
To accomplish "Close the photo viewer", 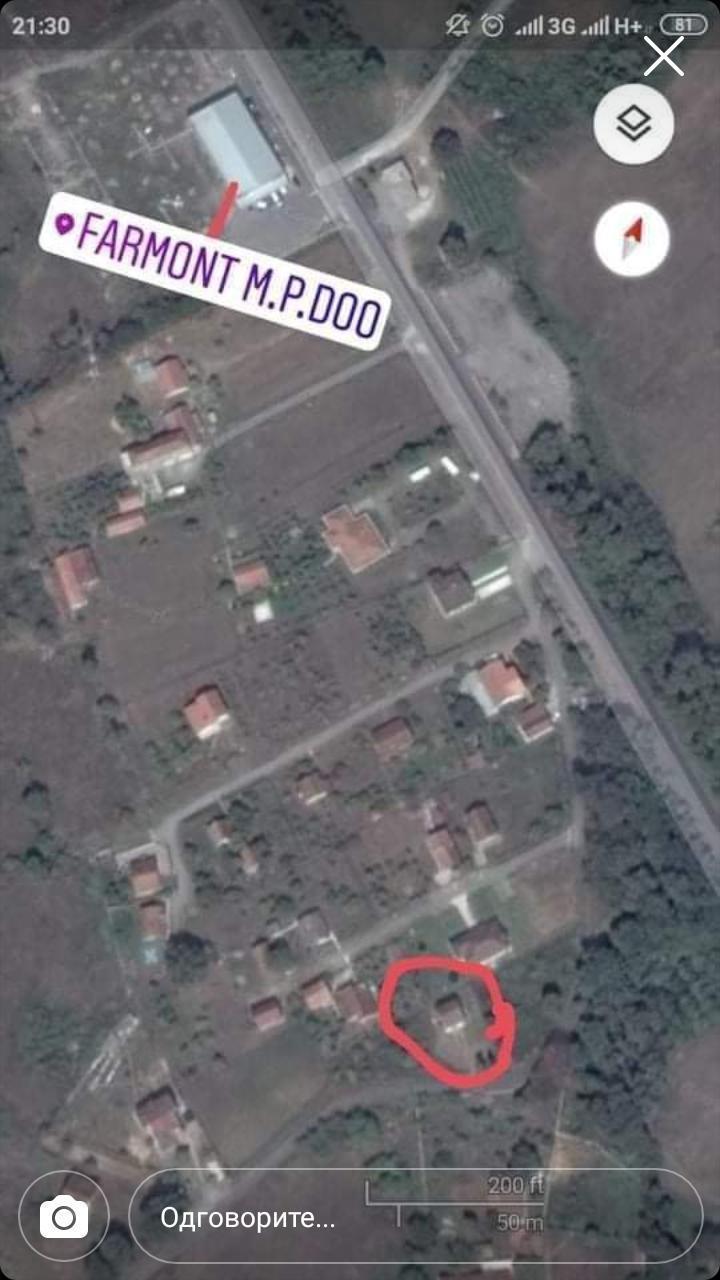I will tap(663, 57).
